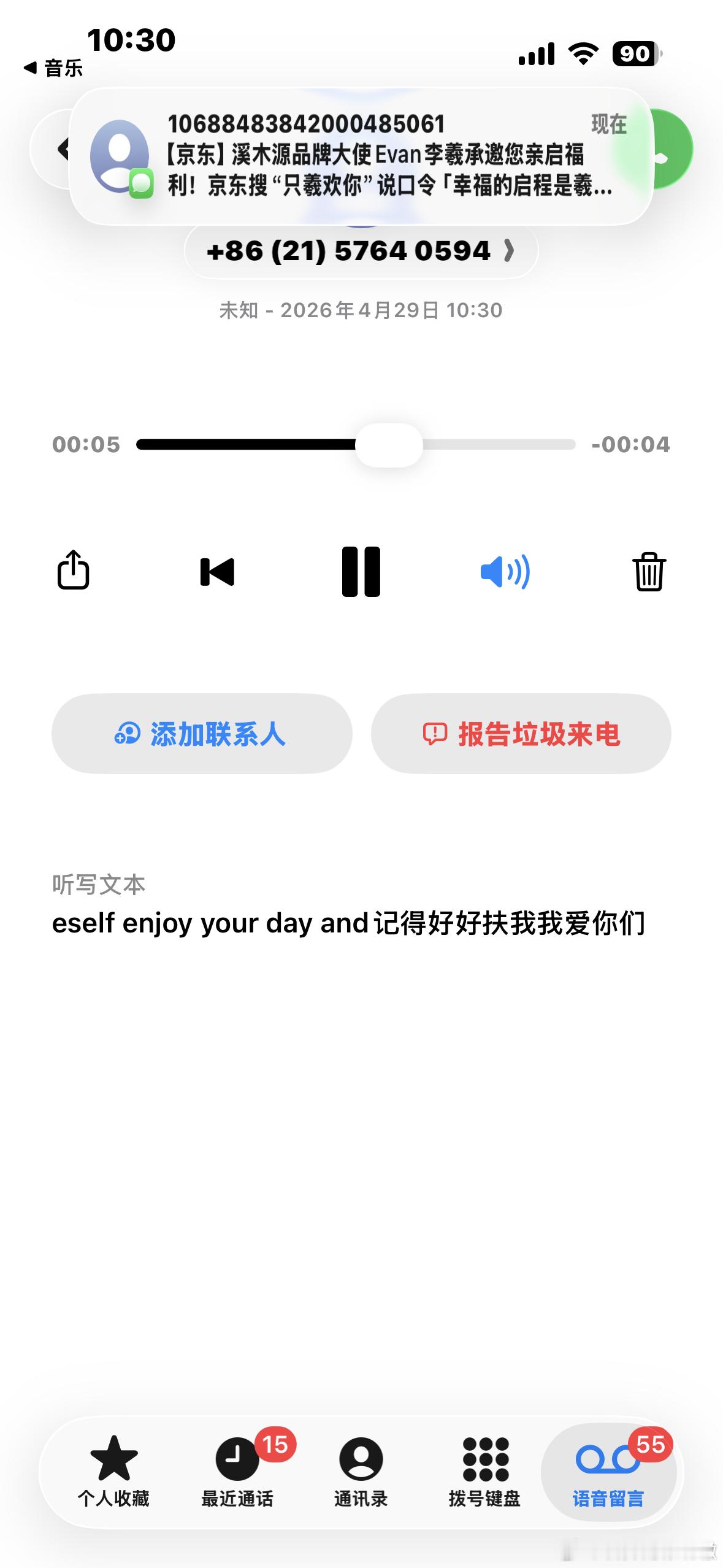Tap the rewind playback icon

pyautogui.click(x=218, y=572)
